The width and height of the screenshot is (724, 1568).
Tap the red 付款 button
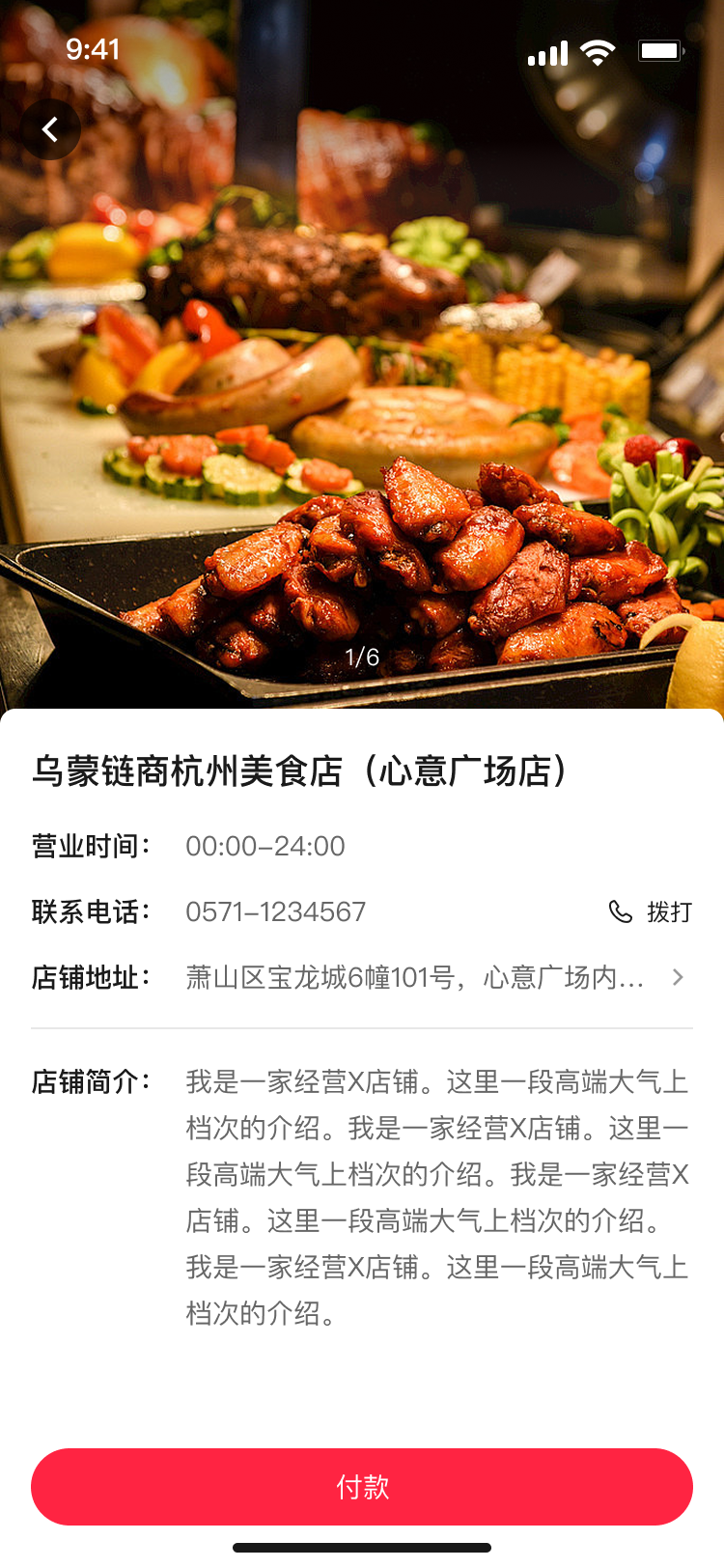pyautogui.click(x=362, y=1486)
